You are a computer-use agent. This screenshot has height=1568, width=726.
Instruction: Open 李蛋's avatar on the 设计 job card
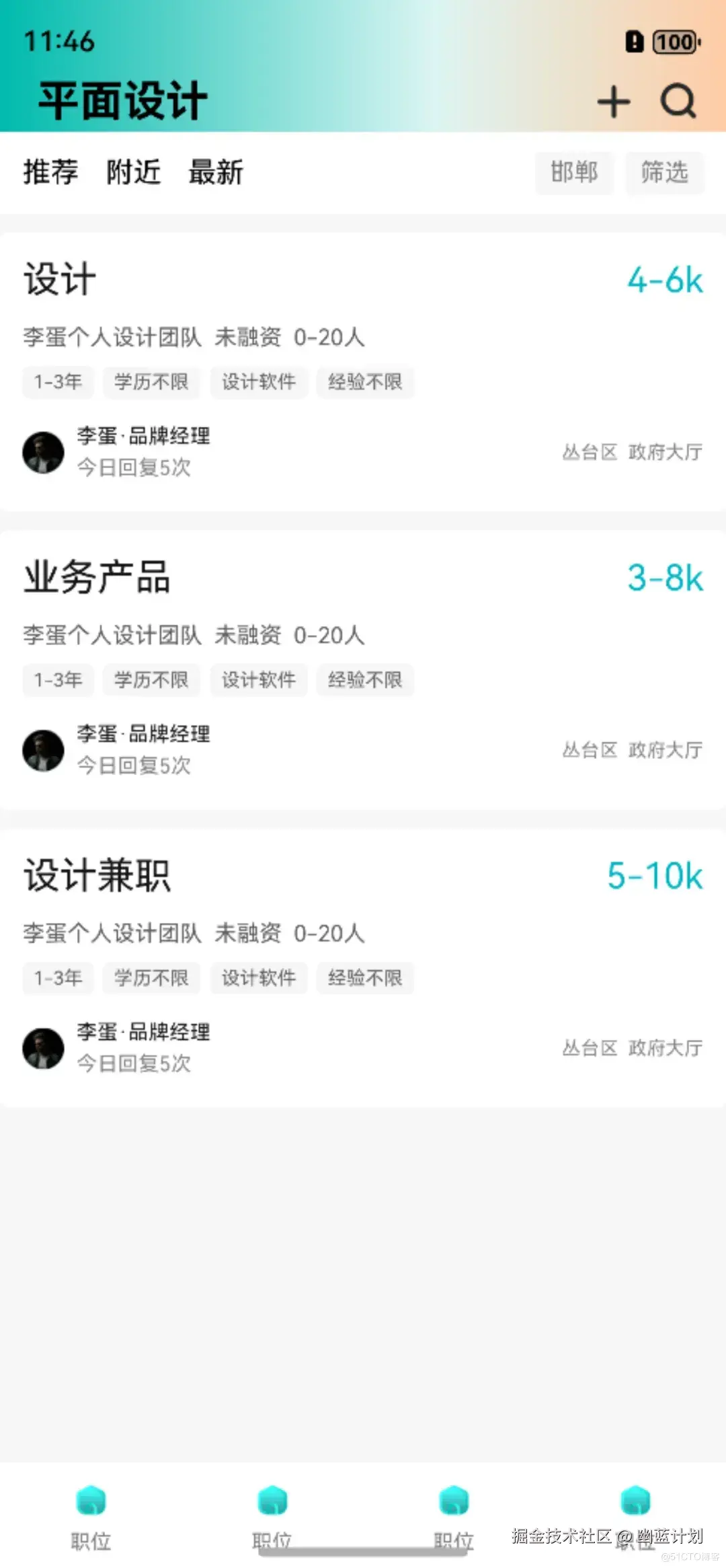click(42, 452)
